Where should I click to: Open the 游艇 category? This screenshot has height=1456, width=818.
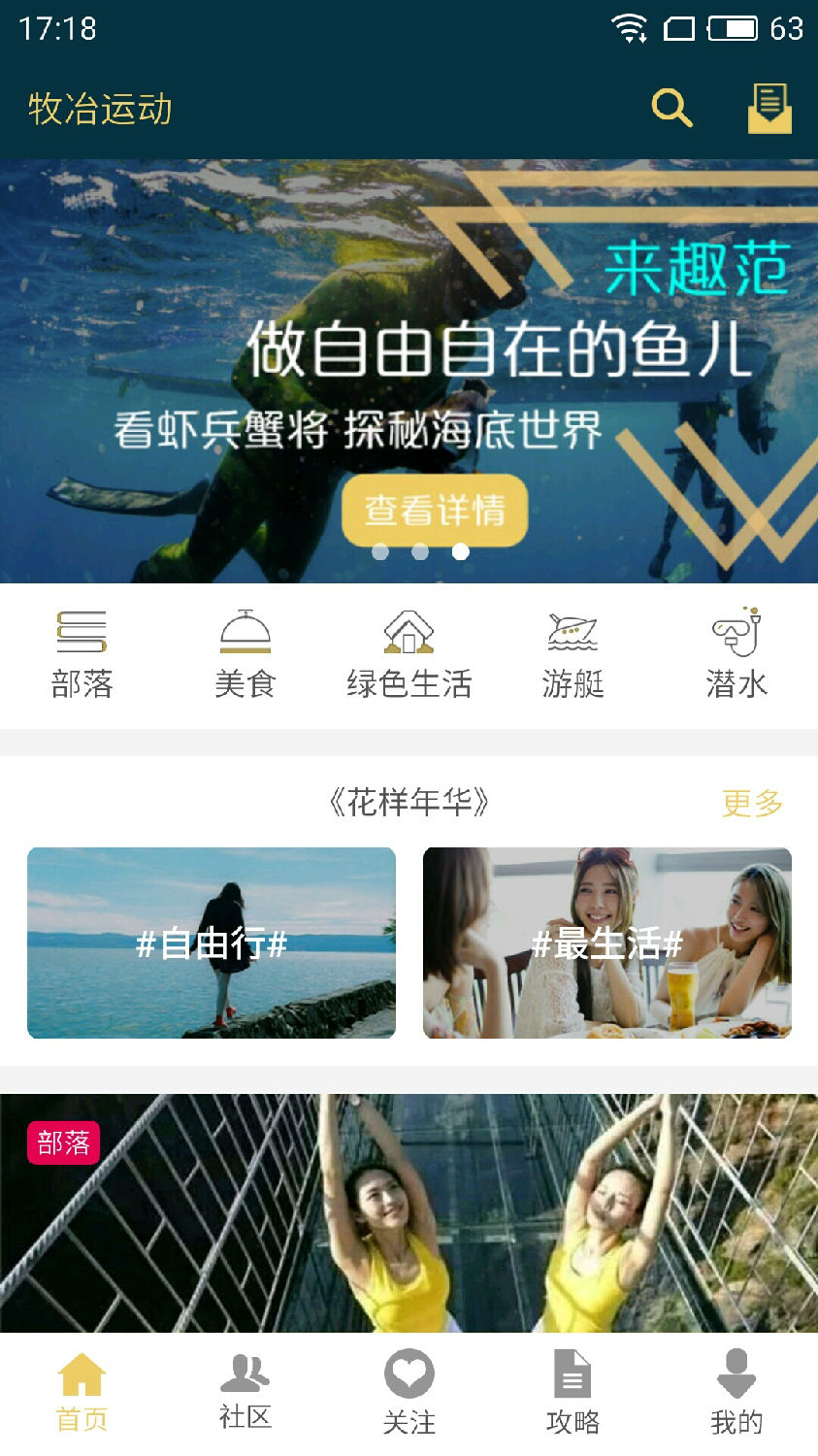pyautogui.click(x=573, y=655)
